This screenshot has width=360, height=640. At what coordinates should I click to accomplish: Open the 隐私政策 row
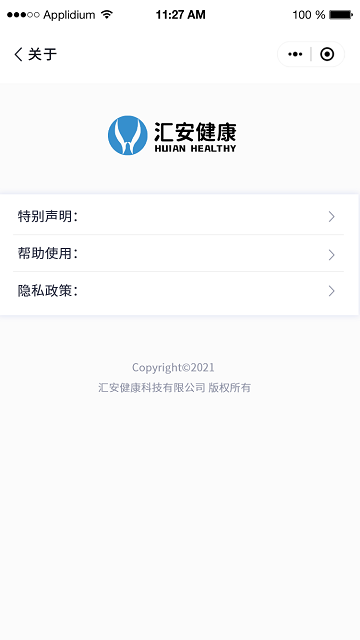point(180,291)
